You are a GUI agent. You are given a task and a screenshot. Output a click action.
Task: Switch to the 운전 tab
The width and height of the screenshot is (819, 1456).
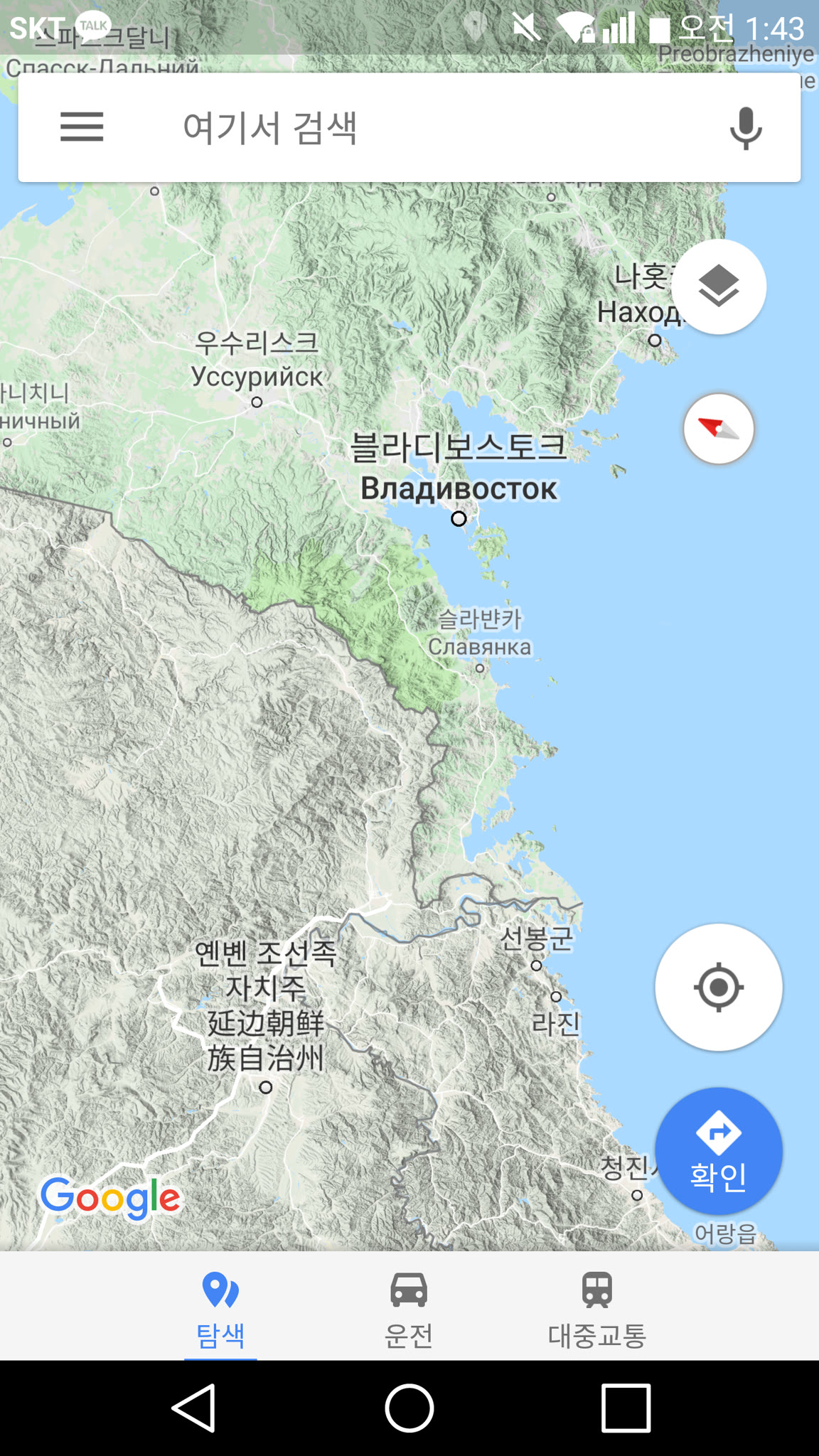409,1308
